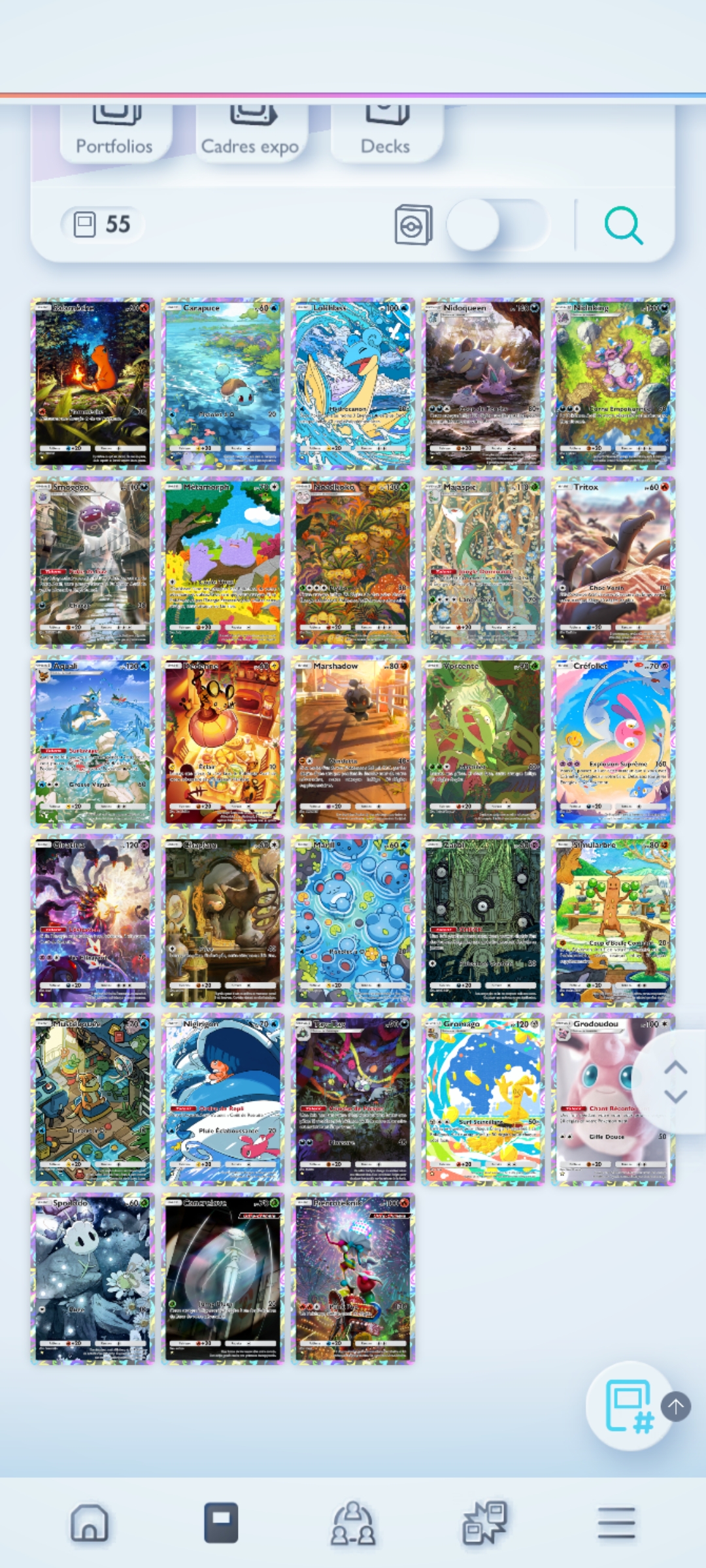
Task: Open the card number filter button
Action: 629,1406
